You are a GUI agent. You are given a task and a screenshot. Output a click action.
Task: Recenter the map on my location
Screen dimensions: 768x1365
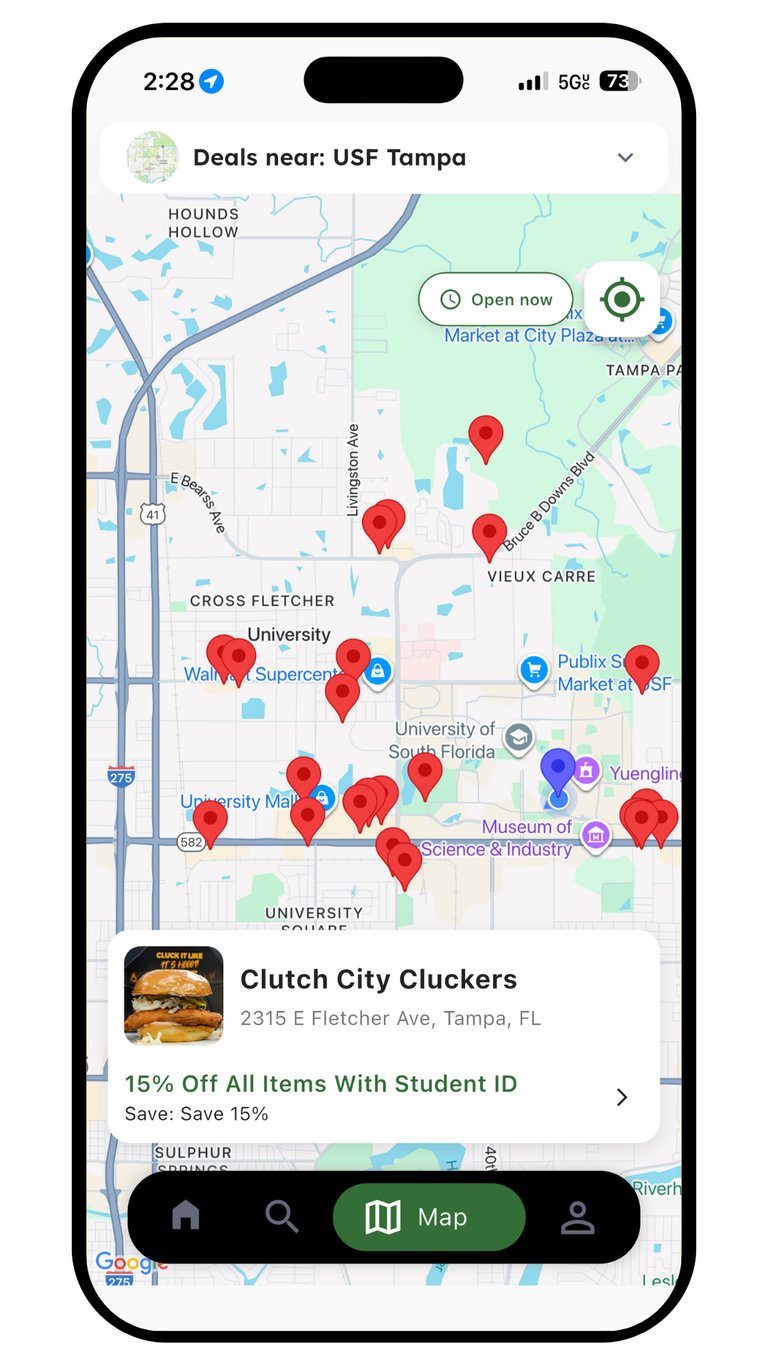point(622,299)
